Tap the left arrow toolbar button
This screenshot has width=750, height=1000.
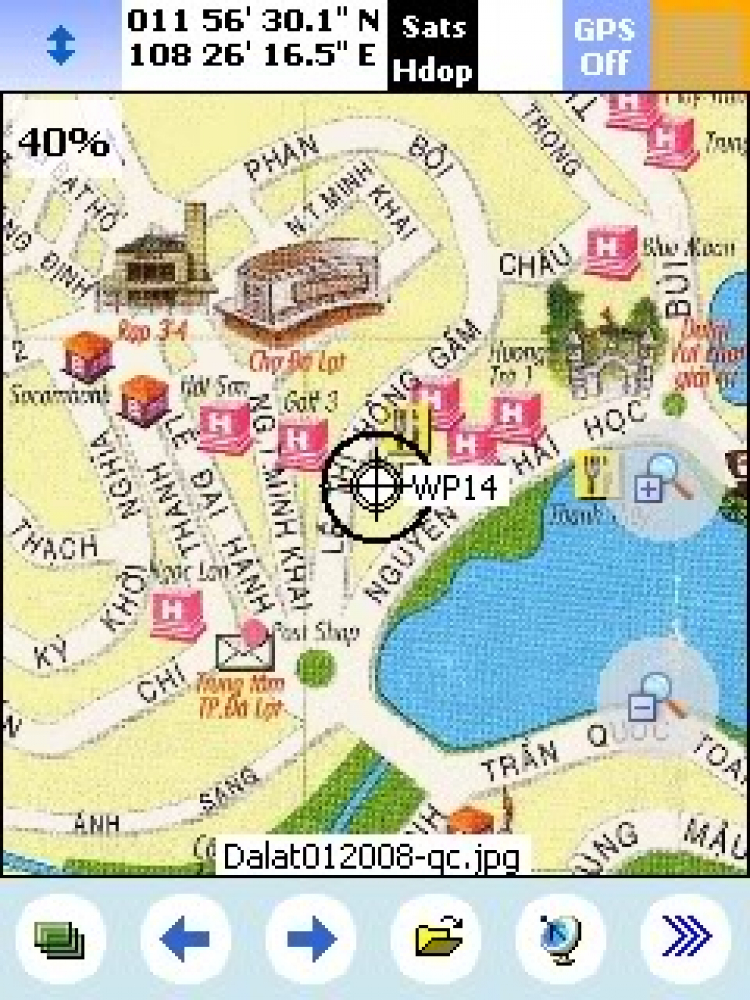[185, 939]
